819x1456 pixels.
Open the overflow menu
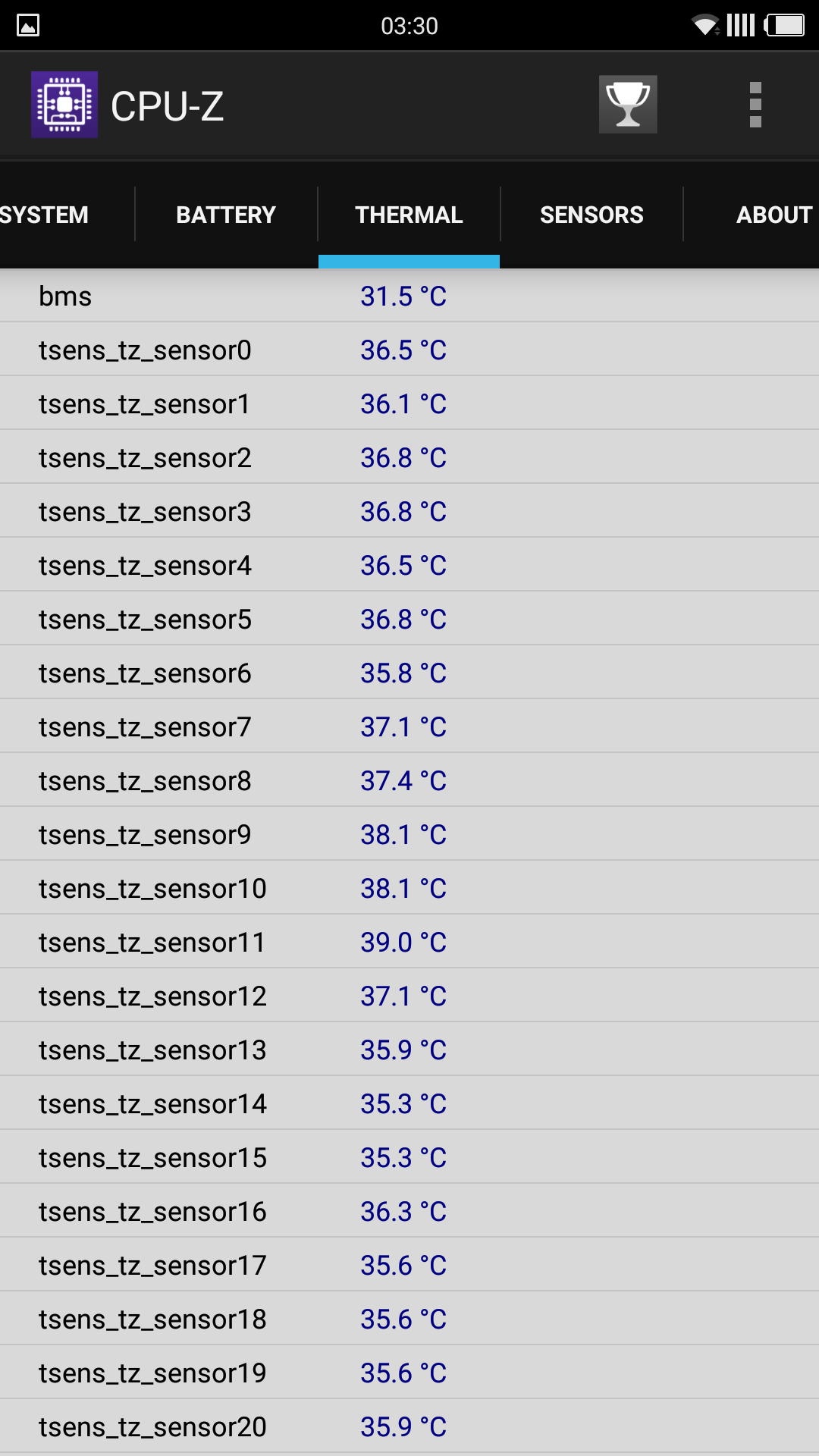(x=755, y=105)
